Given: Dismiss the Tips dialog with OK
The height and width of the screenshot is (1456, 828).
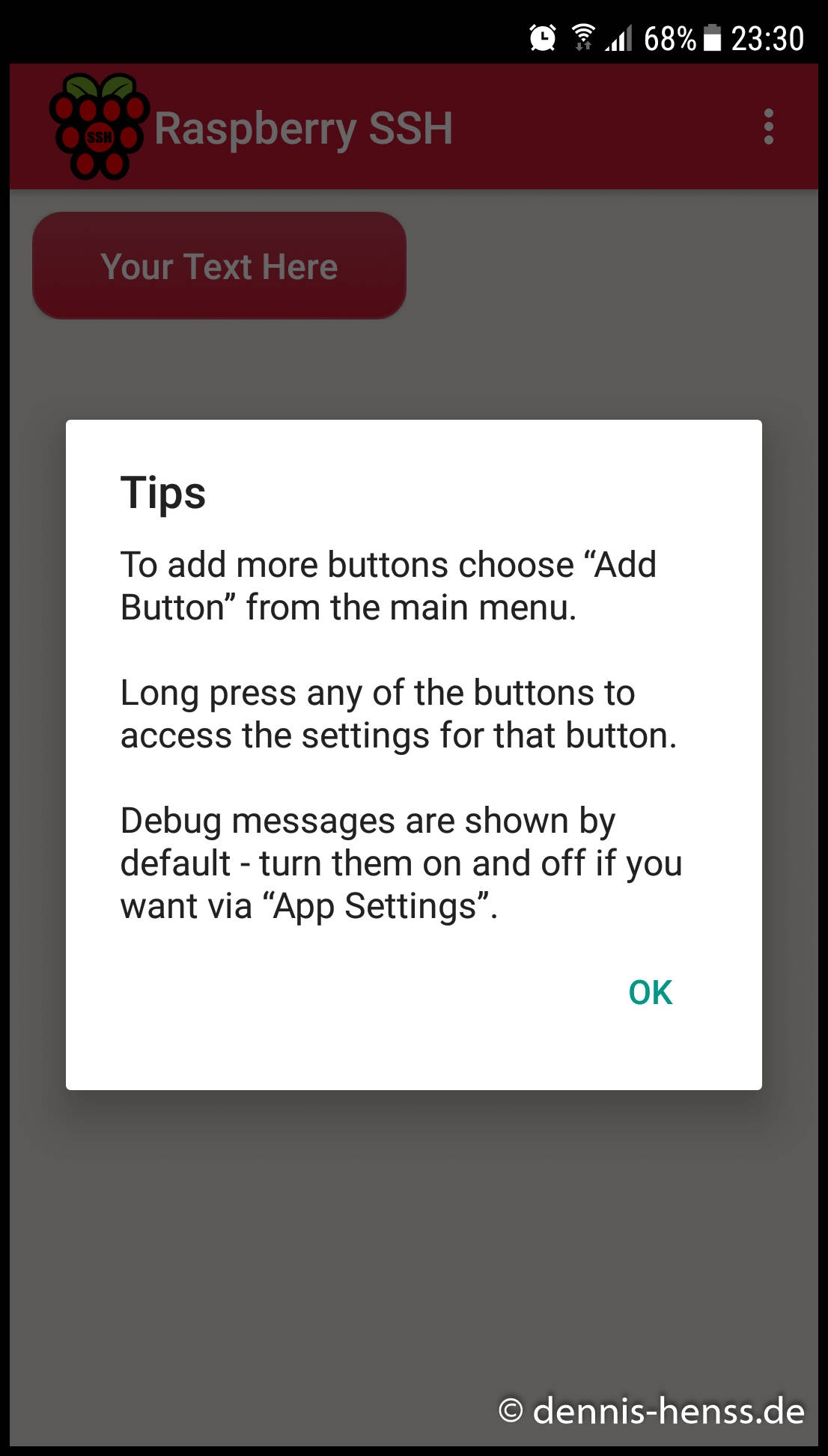Looking at the screenshot, I should pyautogui.click(x=650, y=993).
